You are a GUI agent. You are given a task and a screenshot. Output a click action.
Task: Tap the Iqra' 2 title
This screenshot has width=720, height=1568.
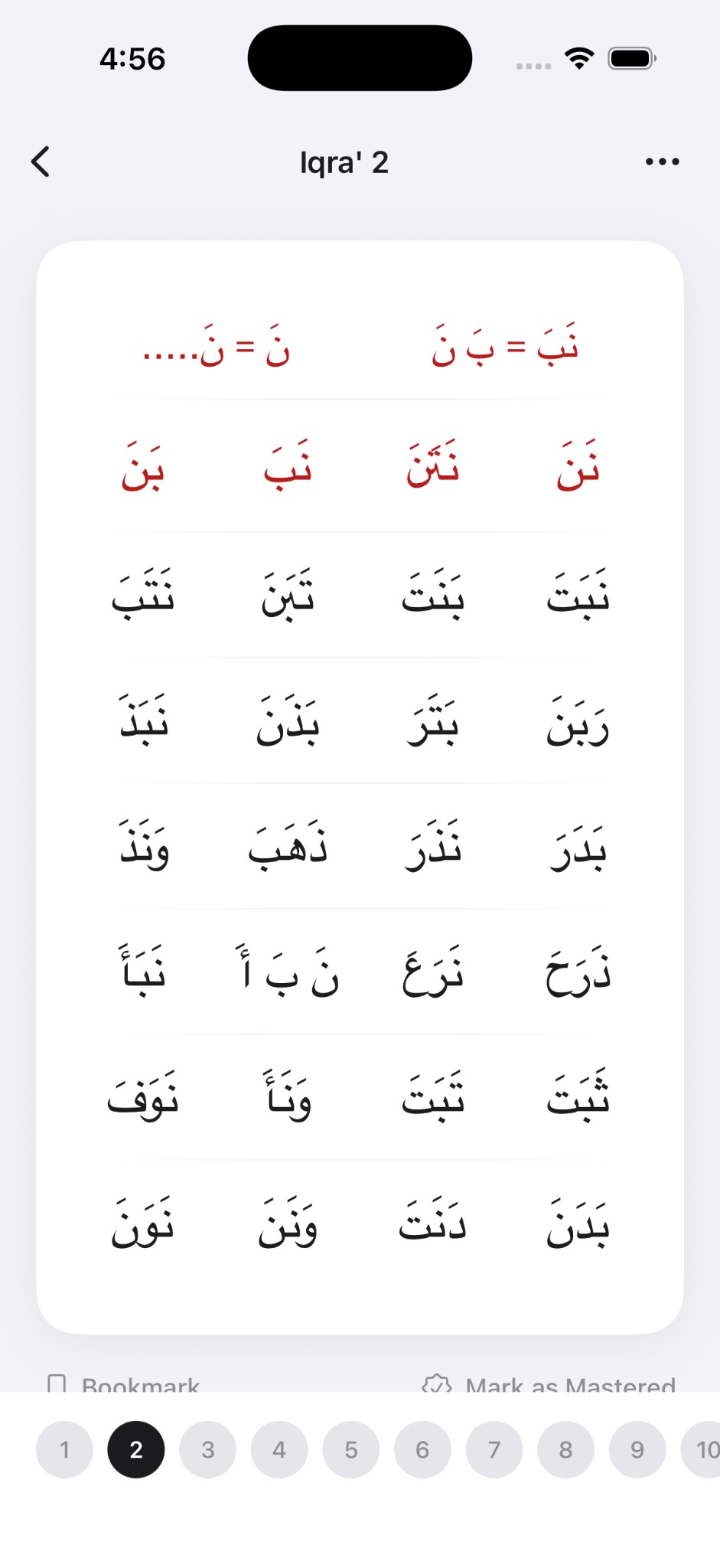click(x=344, y=162)
